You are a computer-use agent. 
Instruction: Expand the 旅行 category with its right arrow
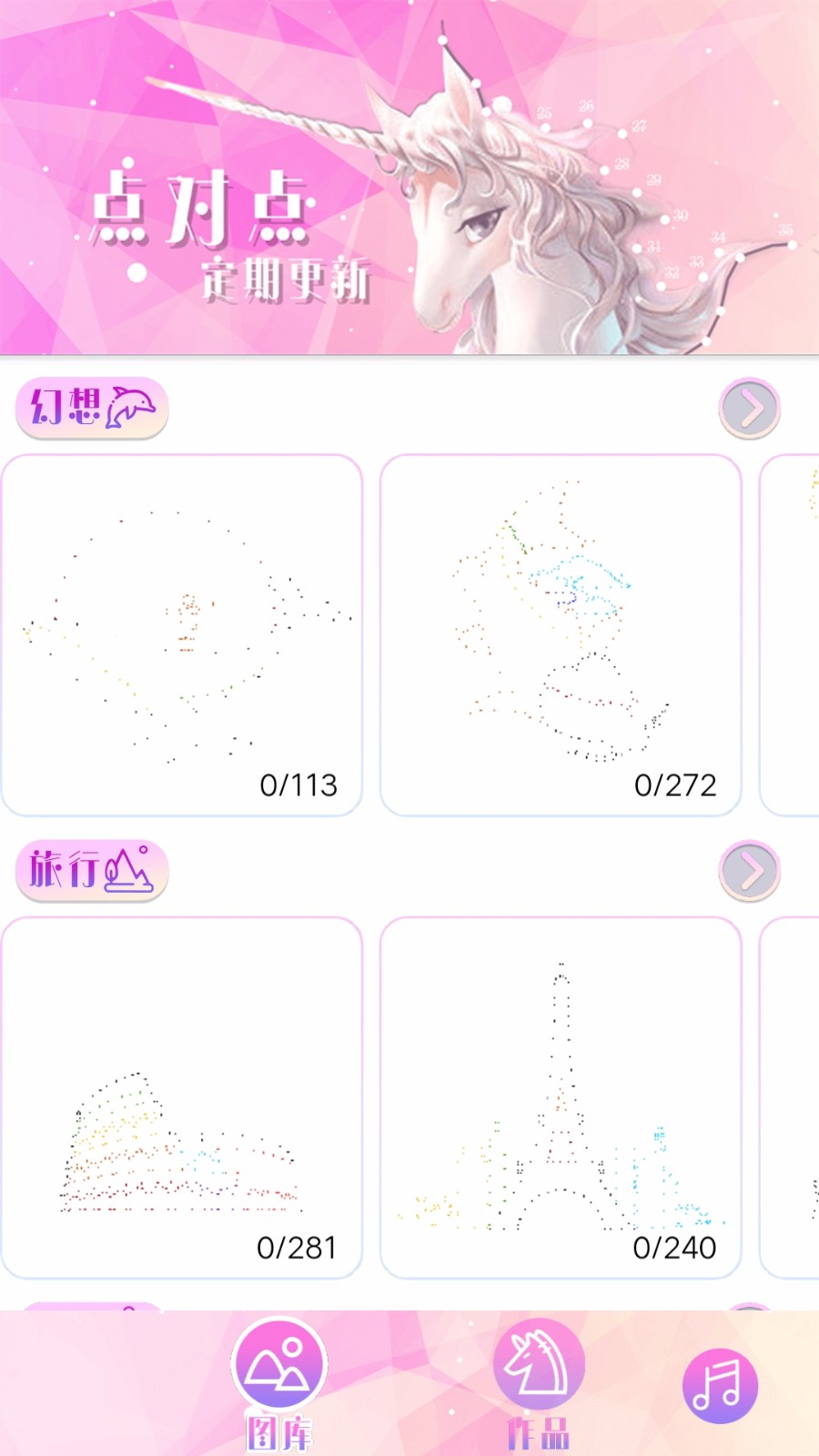point(748,871)
